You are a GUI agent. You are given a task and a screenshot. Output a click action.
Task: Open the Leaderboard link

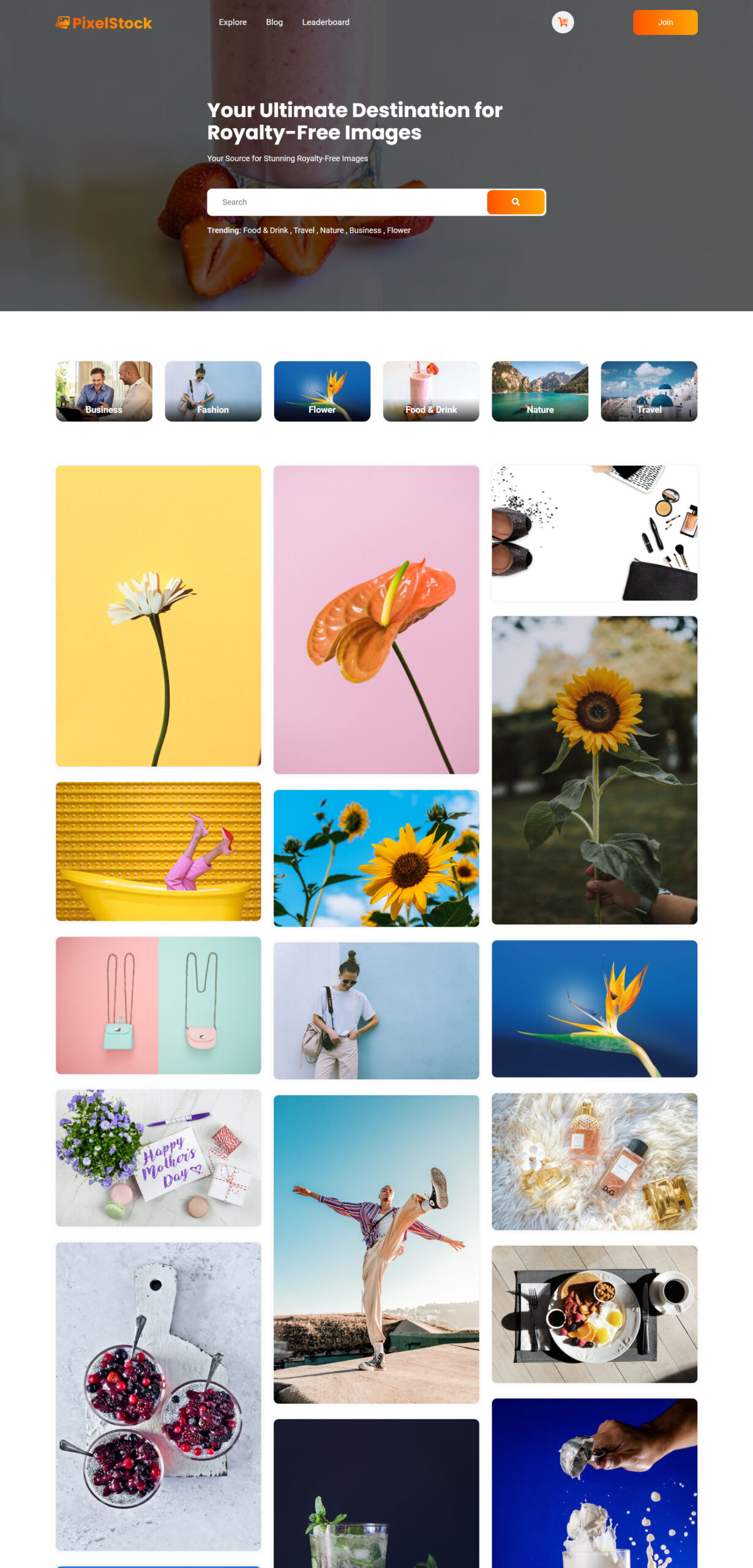point(326,22)
